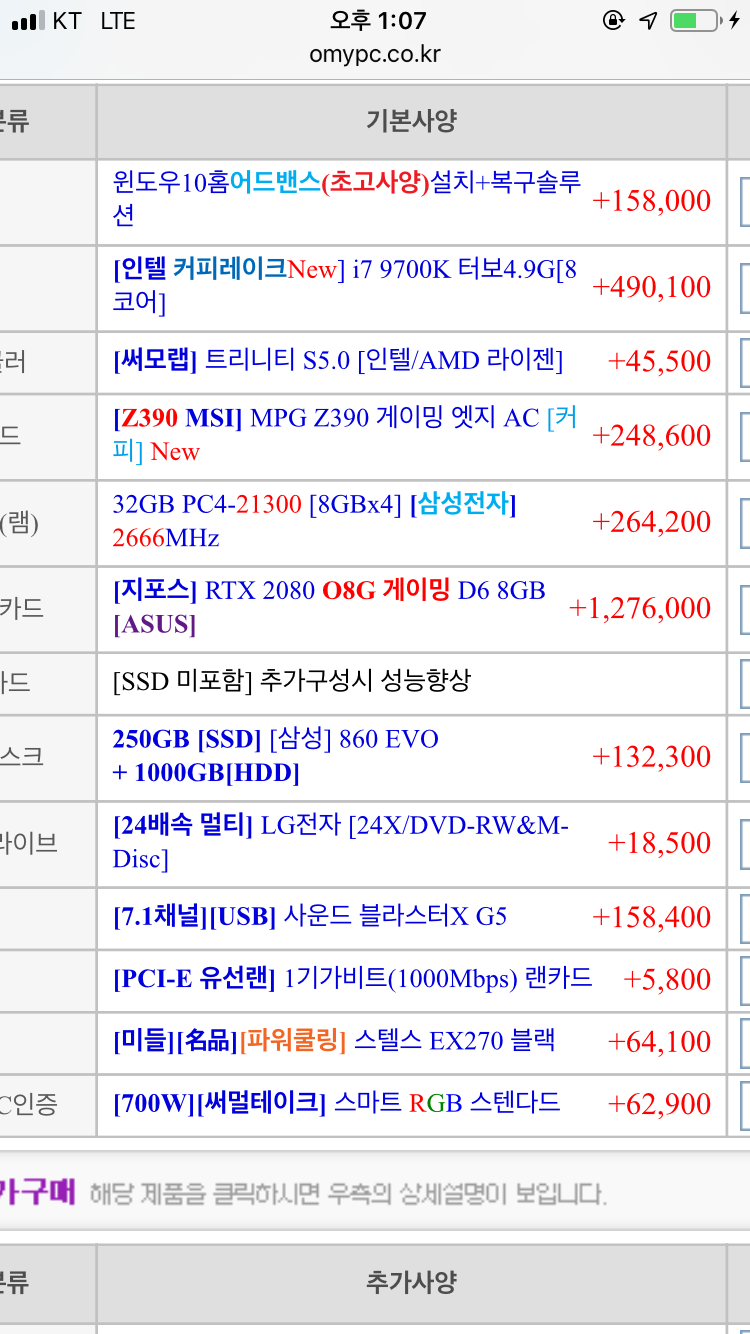Open MSI MPG Z390 Gaming Edge AC motherboard
This screenshot has height=1334, width=750.
pyautogui.click(x=346, y=435)
